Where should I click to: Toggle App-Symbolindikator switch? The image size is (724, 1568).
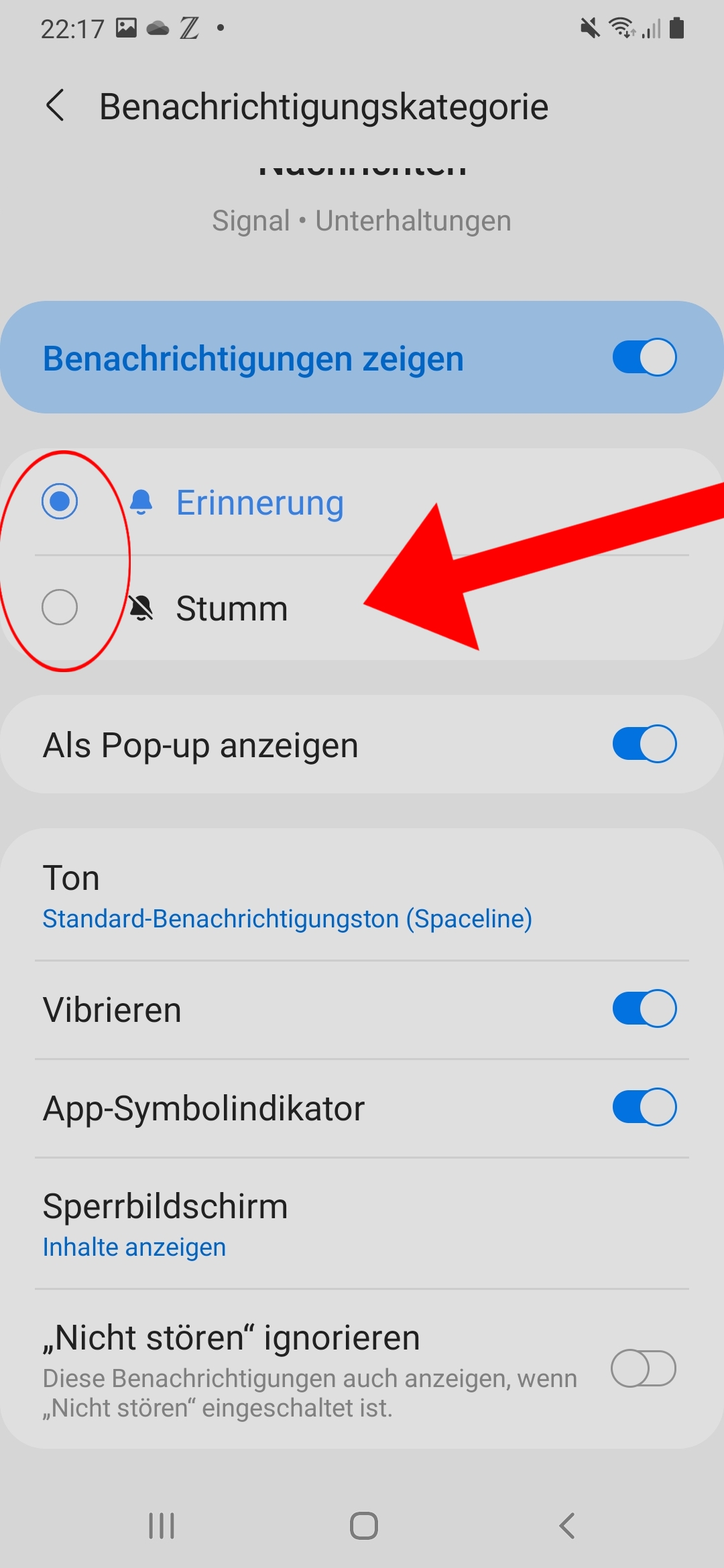644,1107
